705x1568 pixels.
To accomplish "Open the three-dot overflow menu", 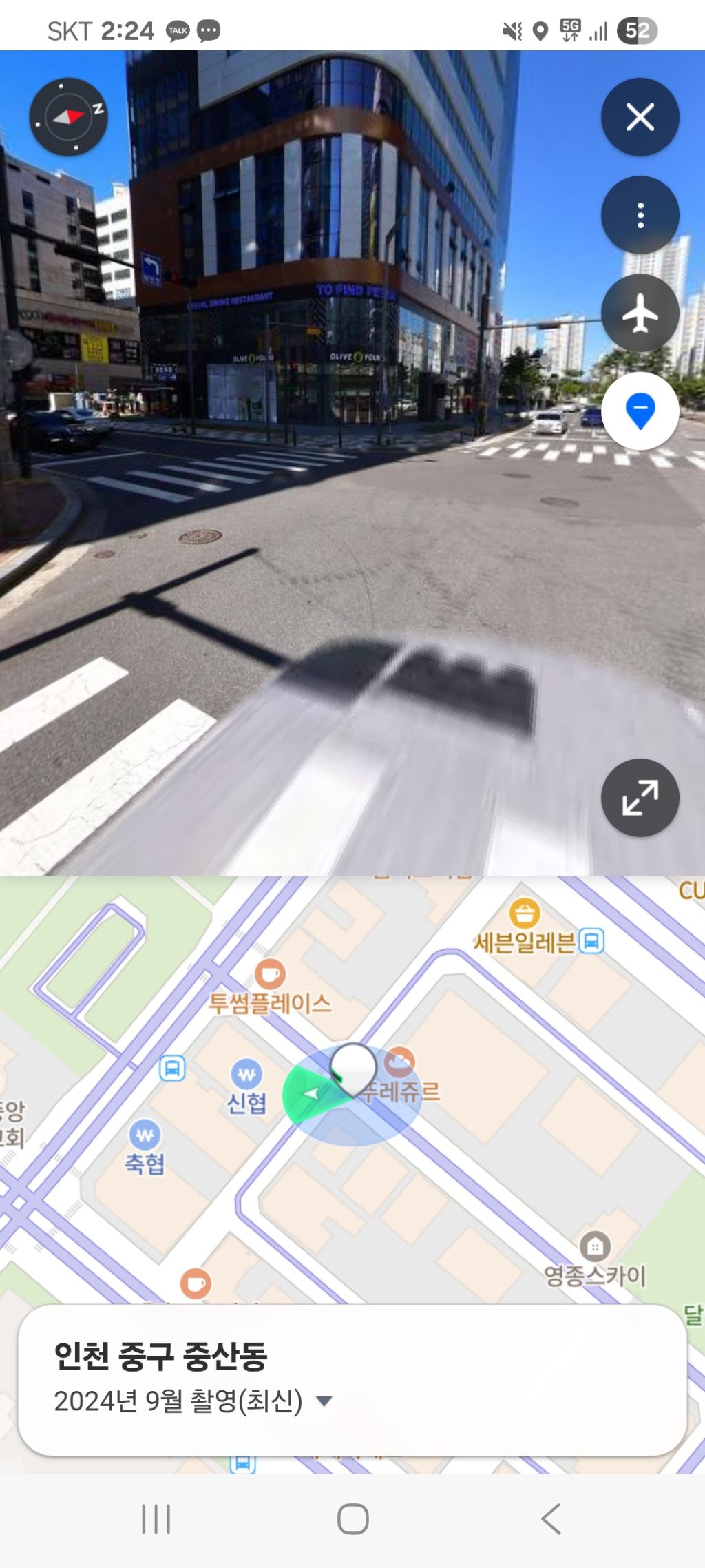I will point(640,216).
